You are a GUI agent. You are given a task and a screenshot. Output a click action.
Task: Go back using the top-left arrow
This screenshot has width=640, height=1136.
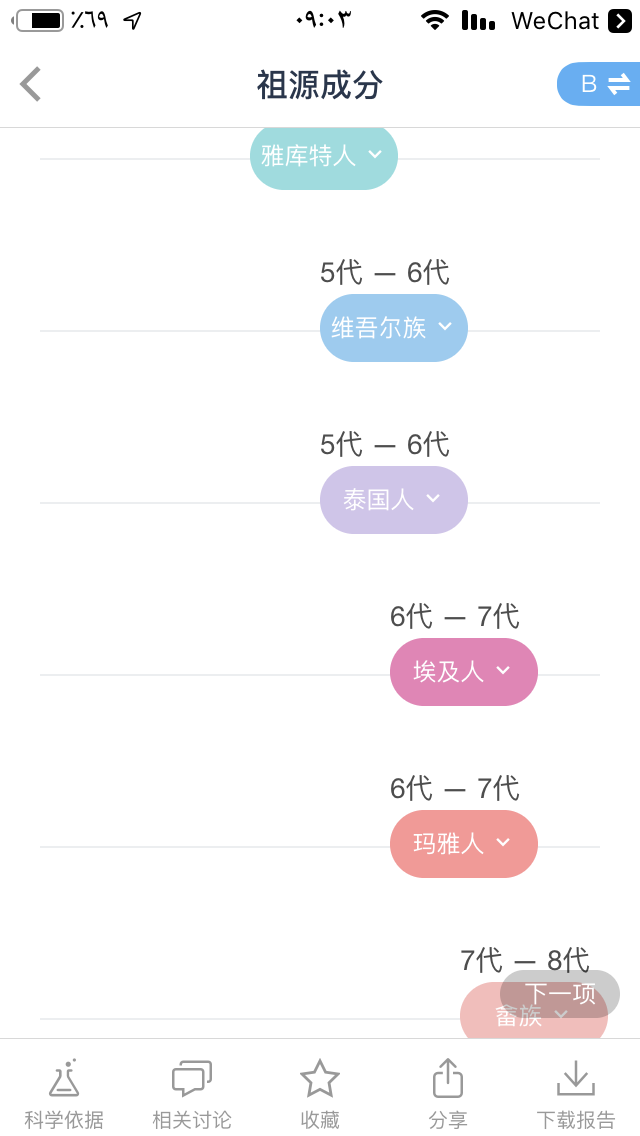pyautogui.click(x=30, y=84)
